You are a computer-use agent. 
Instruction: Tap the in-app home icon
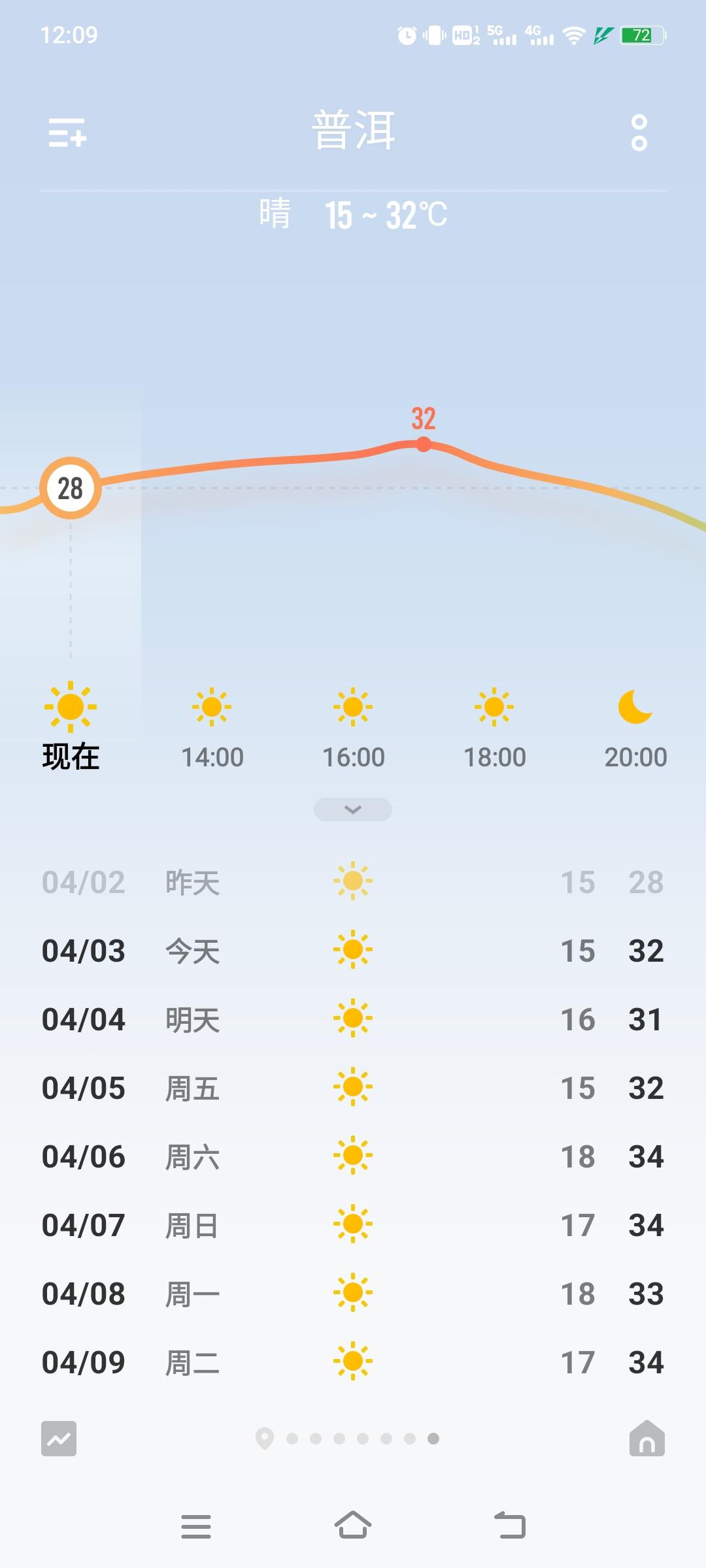click(647, 1439)
